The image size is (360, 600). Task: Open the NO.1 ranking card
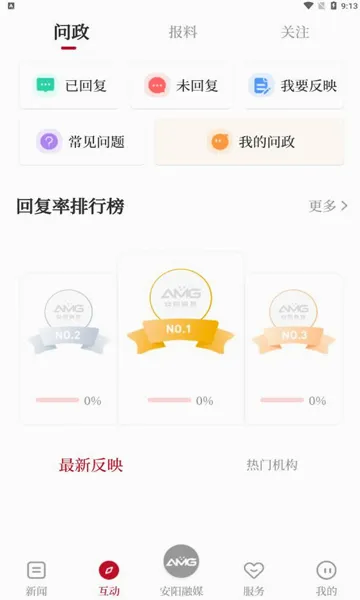(x=180, y=338)
